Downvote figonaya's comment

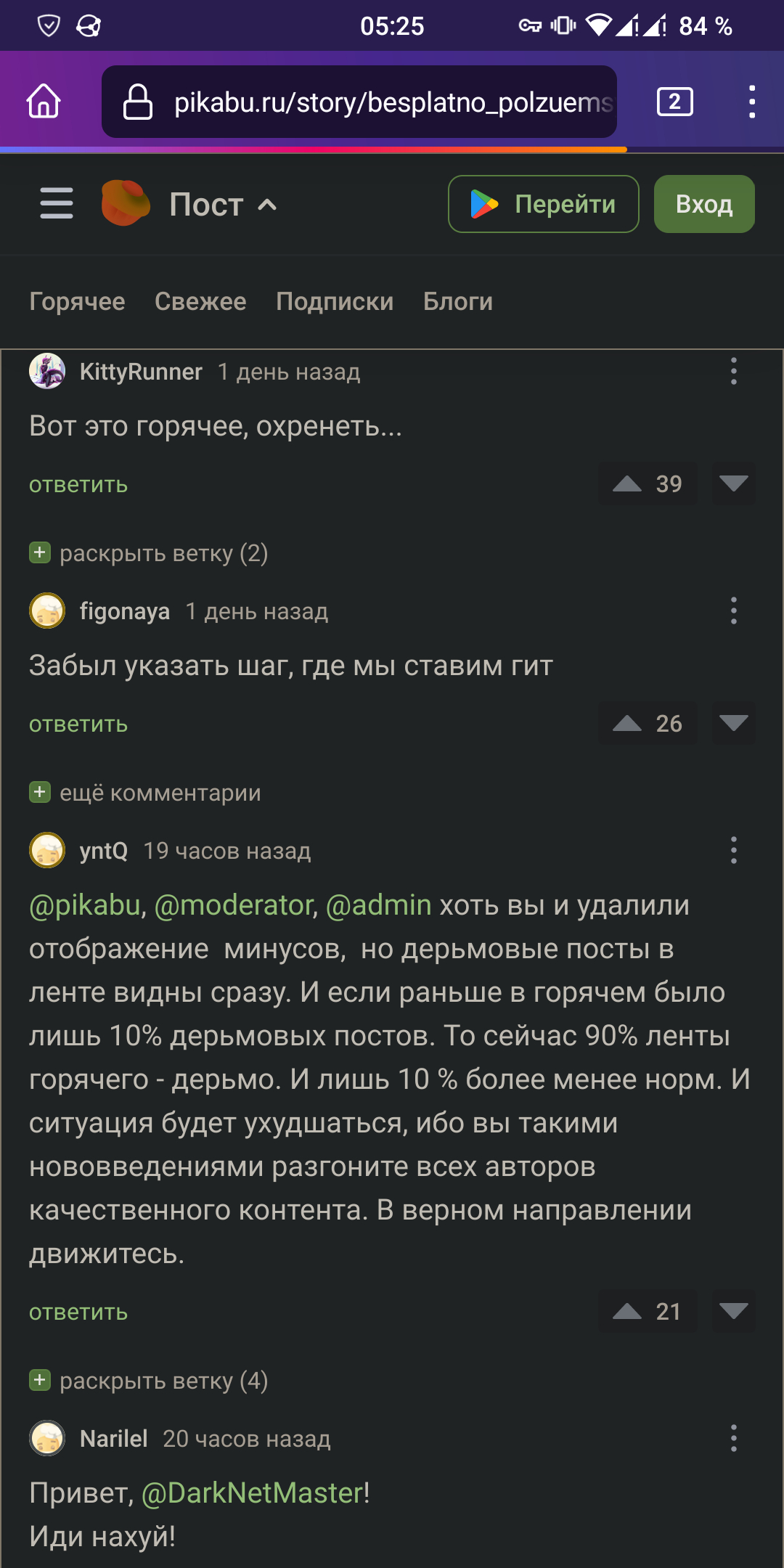733,723
